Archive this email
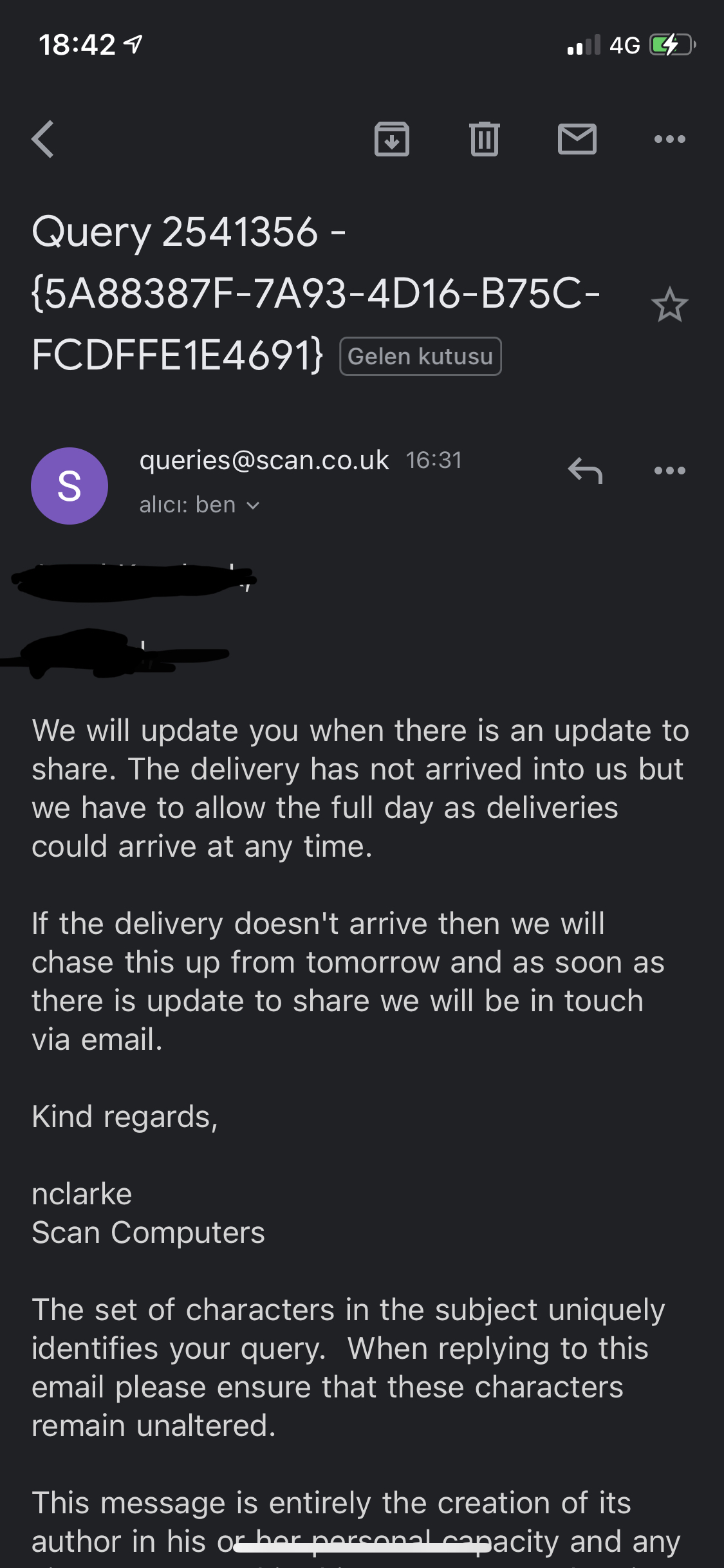This screenshot has height=1568, width=724. pos(391,139)
